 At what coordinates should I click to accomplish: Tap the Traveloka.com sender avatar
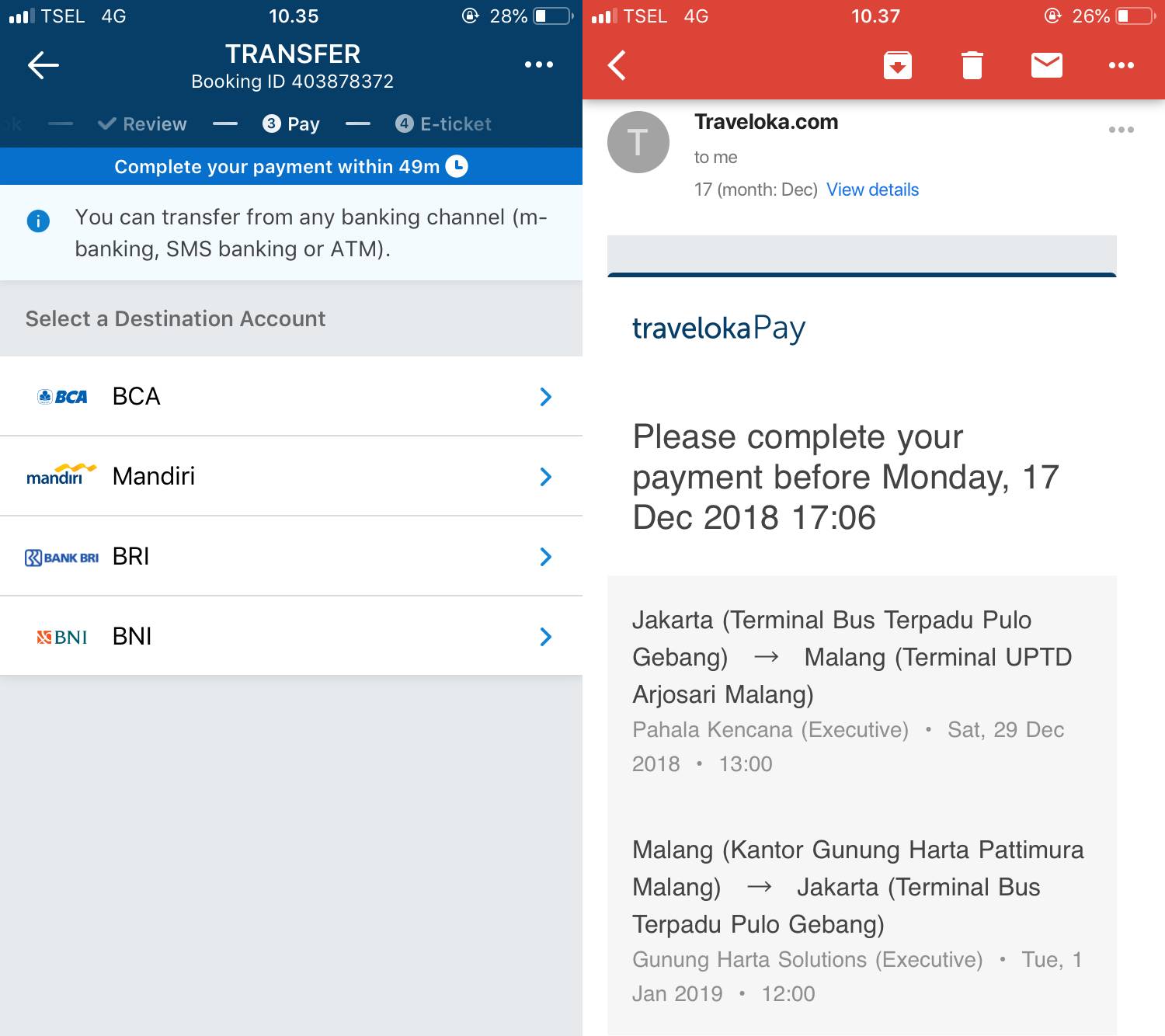point(638,142)
